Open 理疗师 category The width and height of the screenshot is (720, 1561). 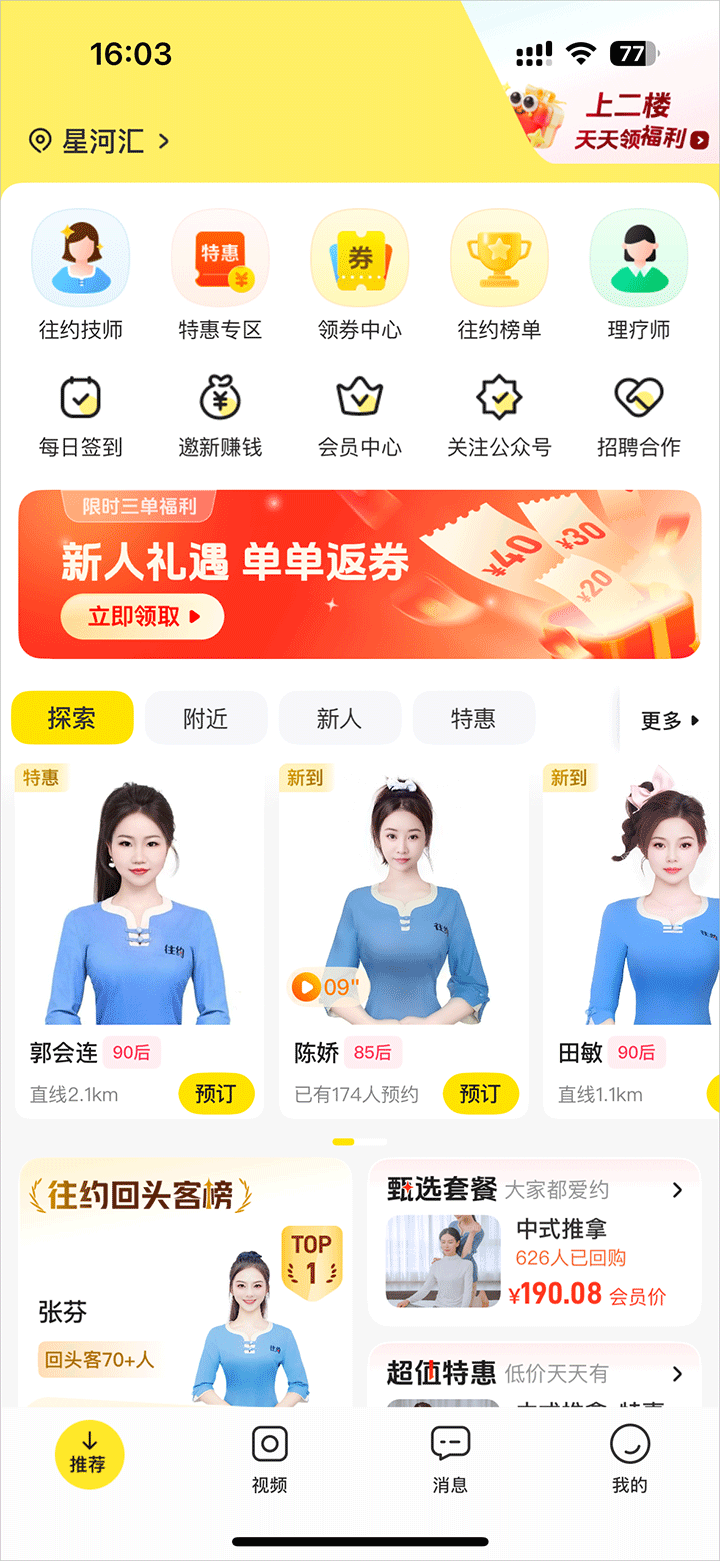coord(638,274)
